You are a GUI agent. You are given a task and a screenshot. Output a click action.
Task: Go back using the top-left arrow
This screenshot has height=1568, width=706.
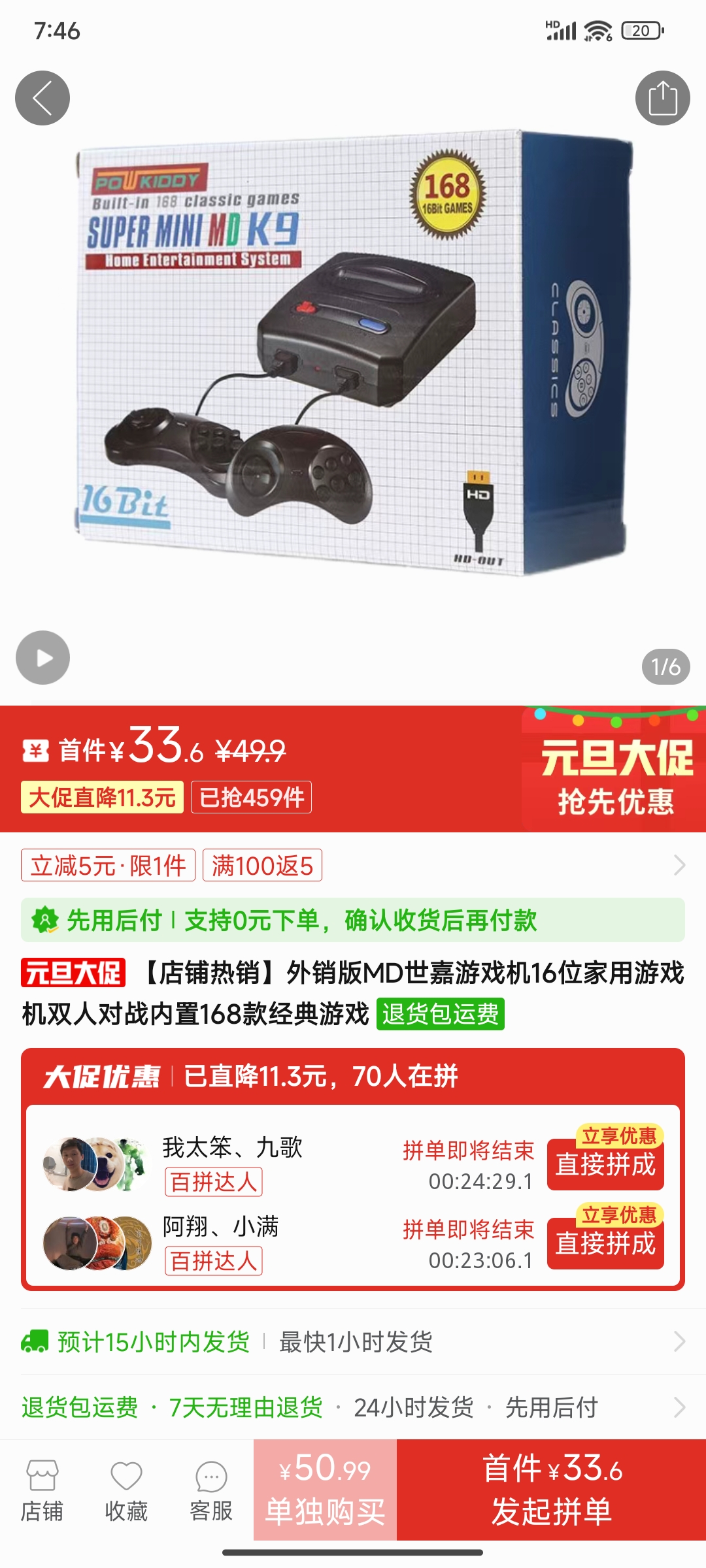[42, 98]
